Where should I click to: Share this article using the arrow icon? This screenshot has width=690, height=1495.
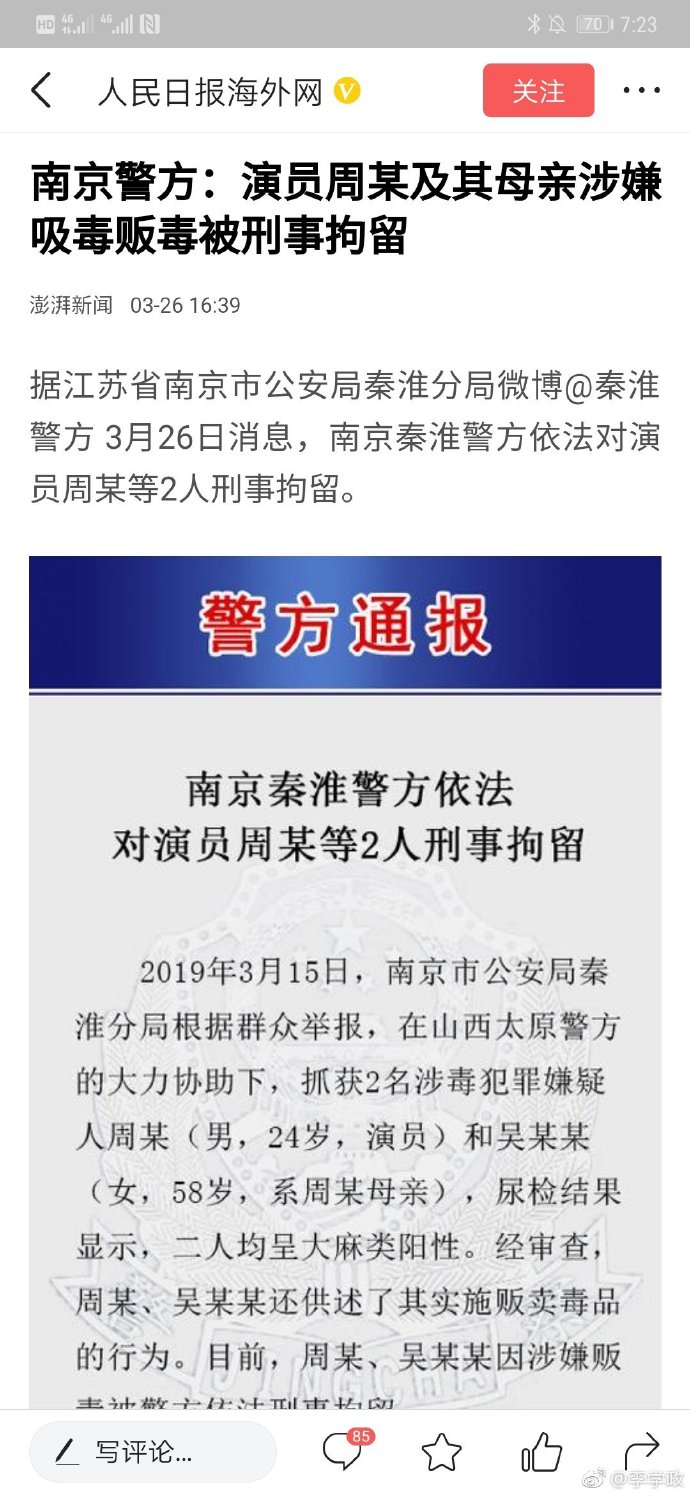[641, 1450]
